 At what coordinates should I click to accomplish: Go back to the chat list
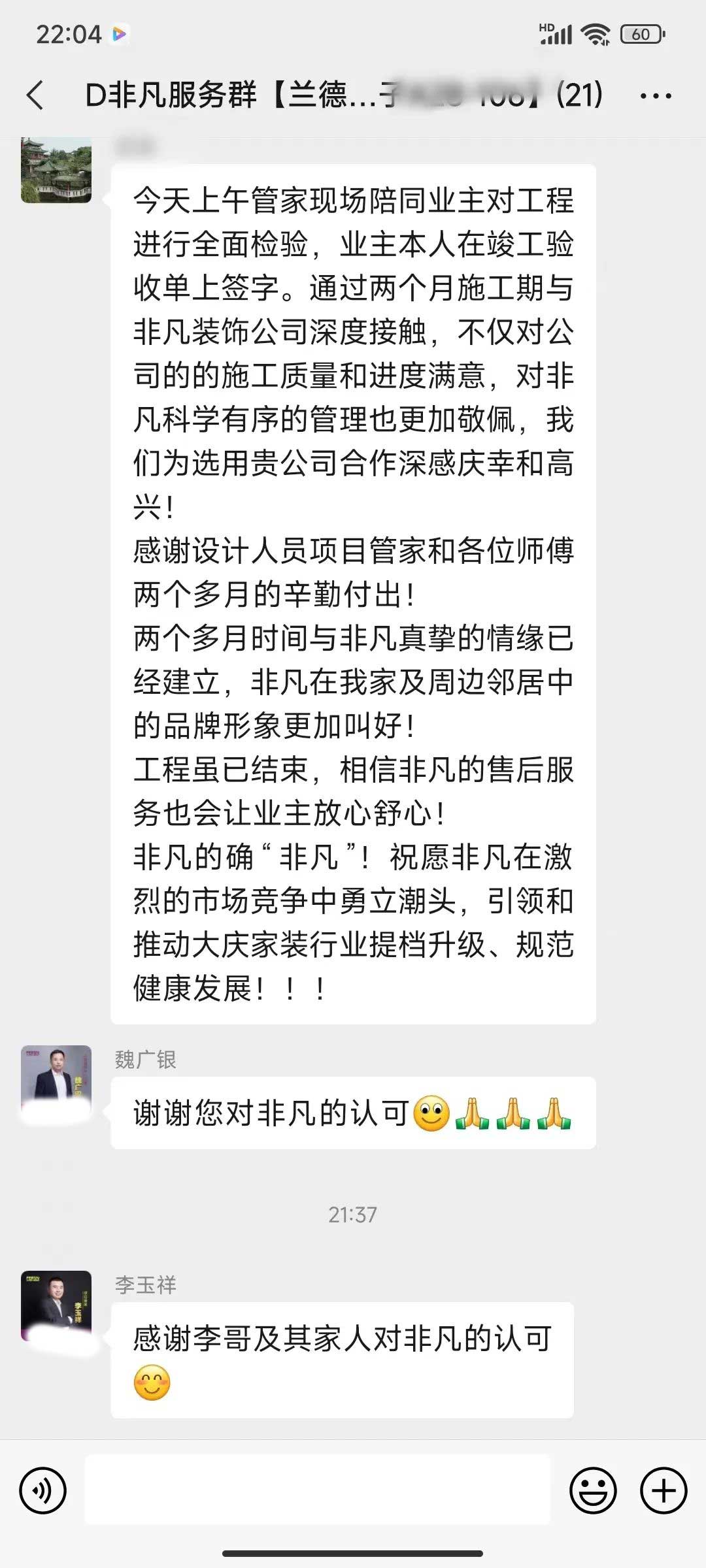36,95
